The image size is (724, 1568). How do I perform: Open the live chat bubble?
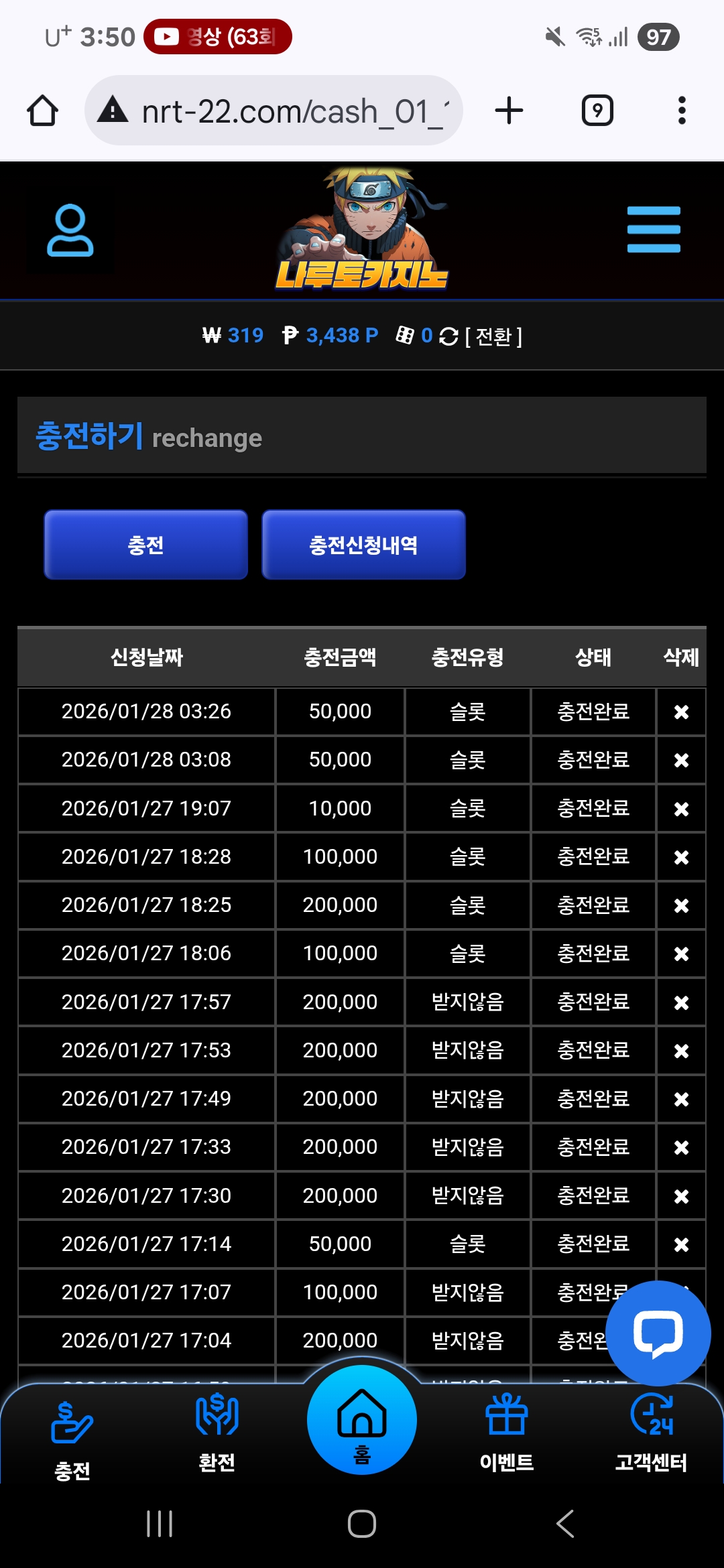[x=658, y=1333]
